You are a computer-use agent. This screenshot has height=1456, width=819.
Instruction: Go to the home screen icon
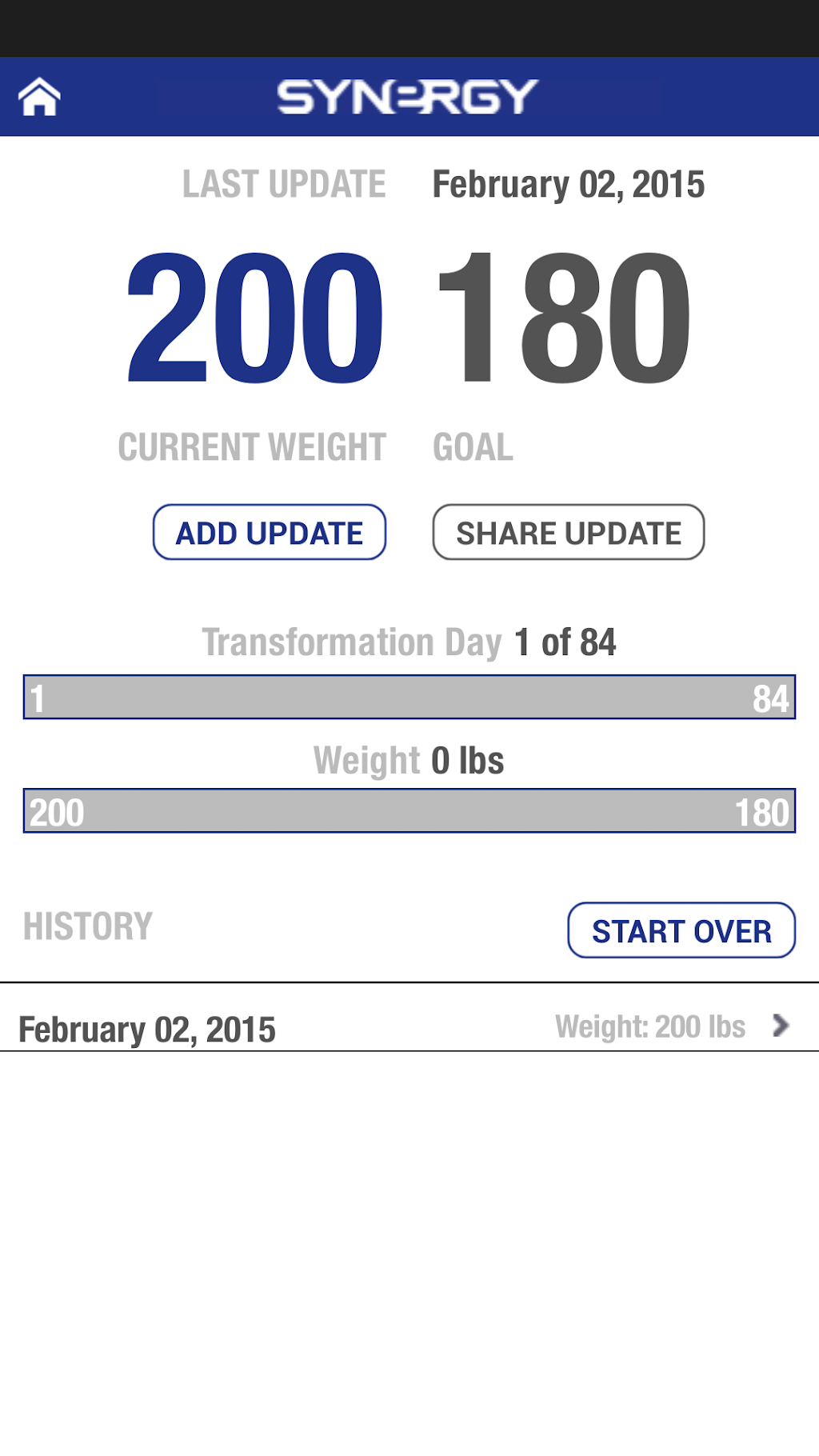pos(39,98)
